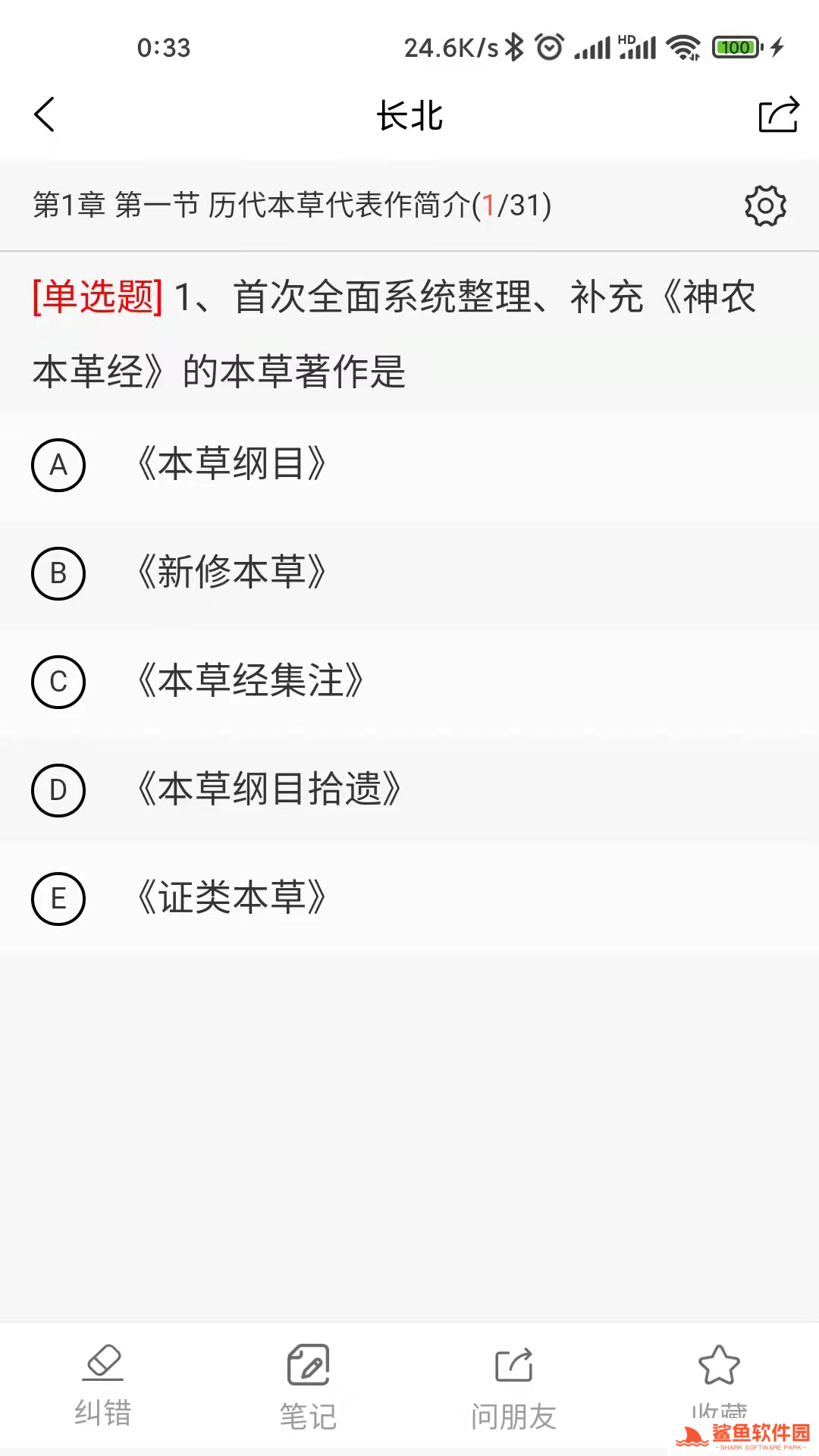Open 笔记 to write a note

308,1385
